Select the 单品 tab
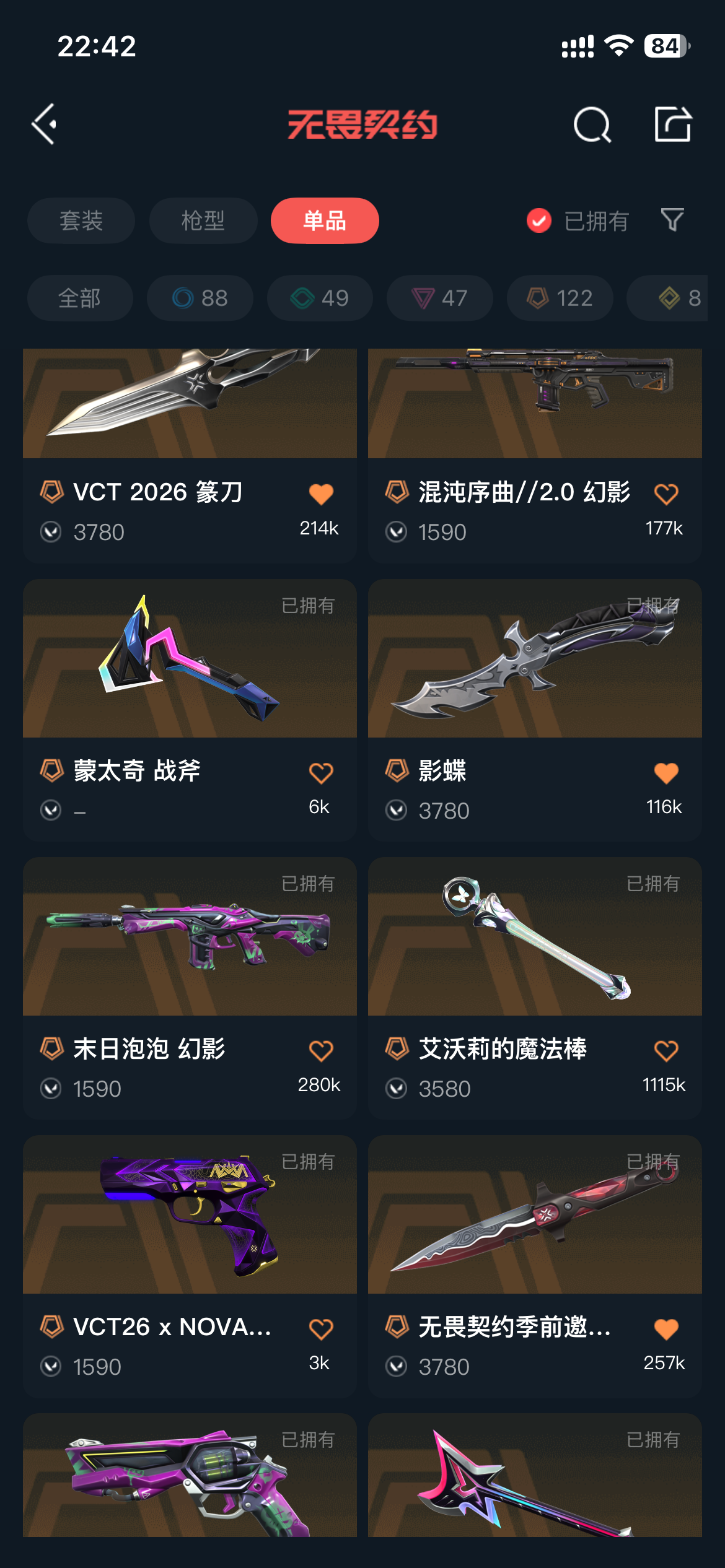Screen dimensions: 725x1568 325,221
